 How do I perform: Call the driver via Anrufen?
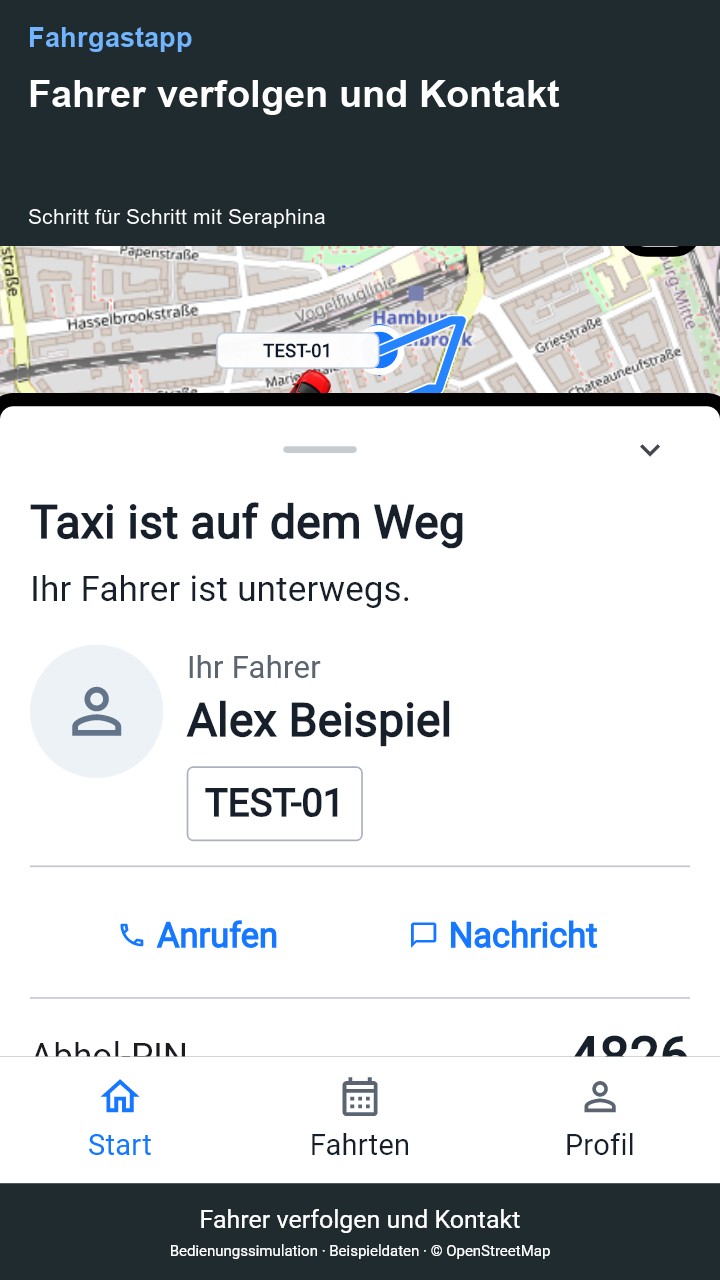click(198, 935)
